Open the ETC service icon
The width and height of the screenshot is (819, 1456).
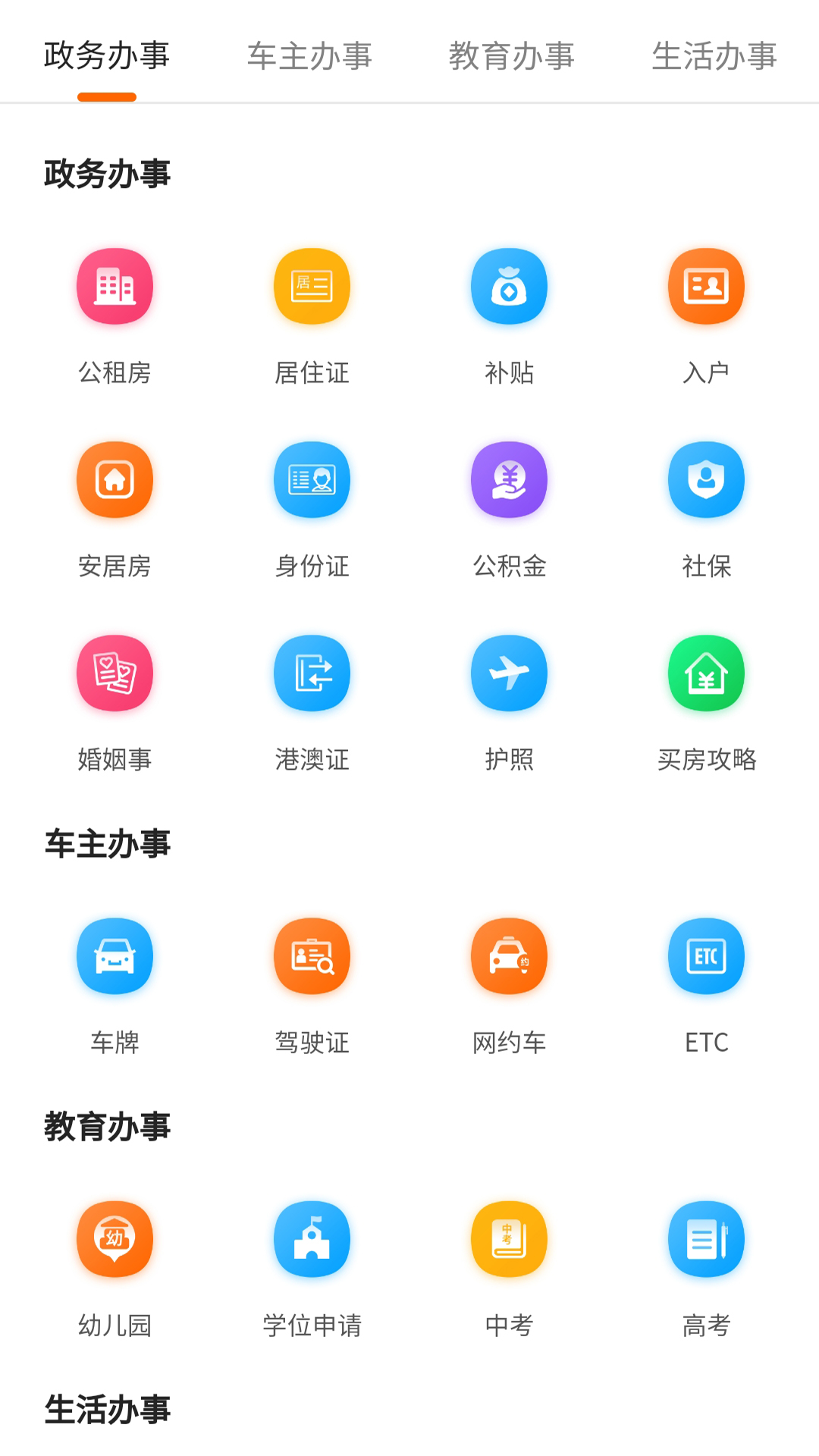coord(706,955)
